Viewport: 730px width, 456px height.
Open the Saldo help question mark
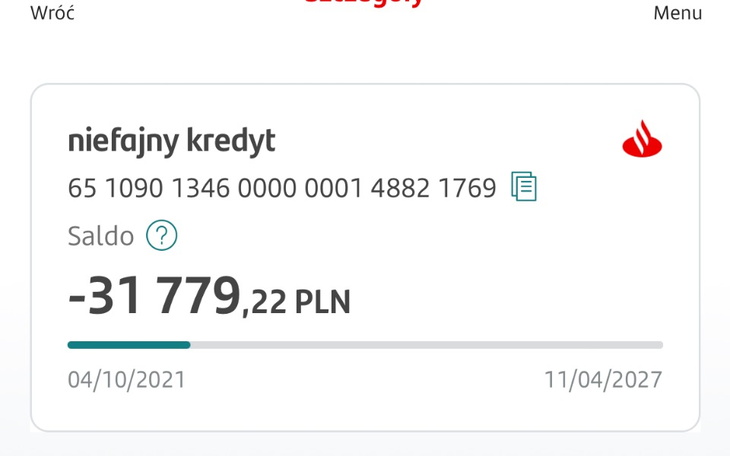pos(162,236)
